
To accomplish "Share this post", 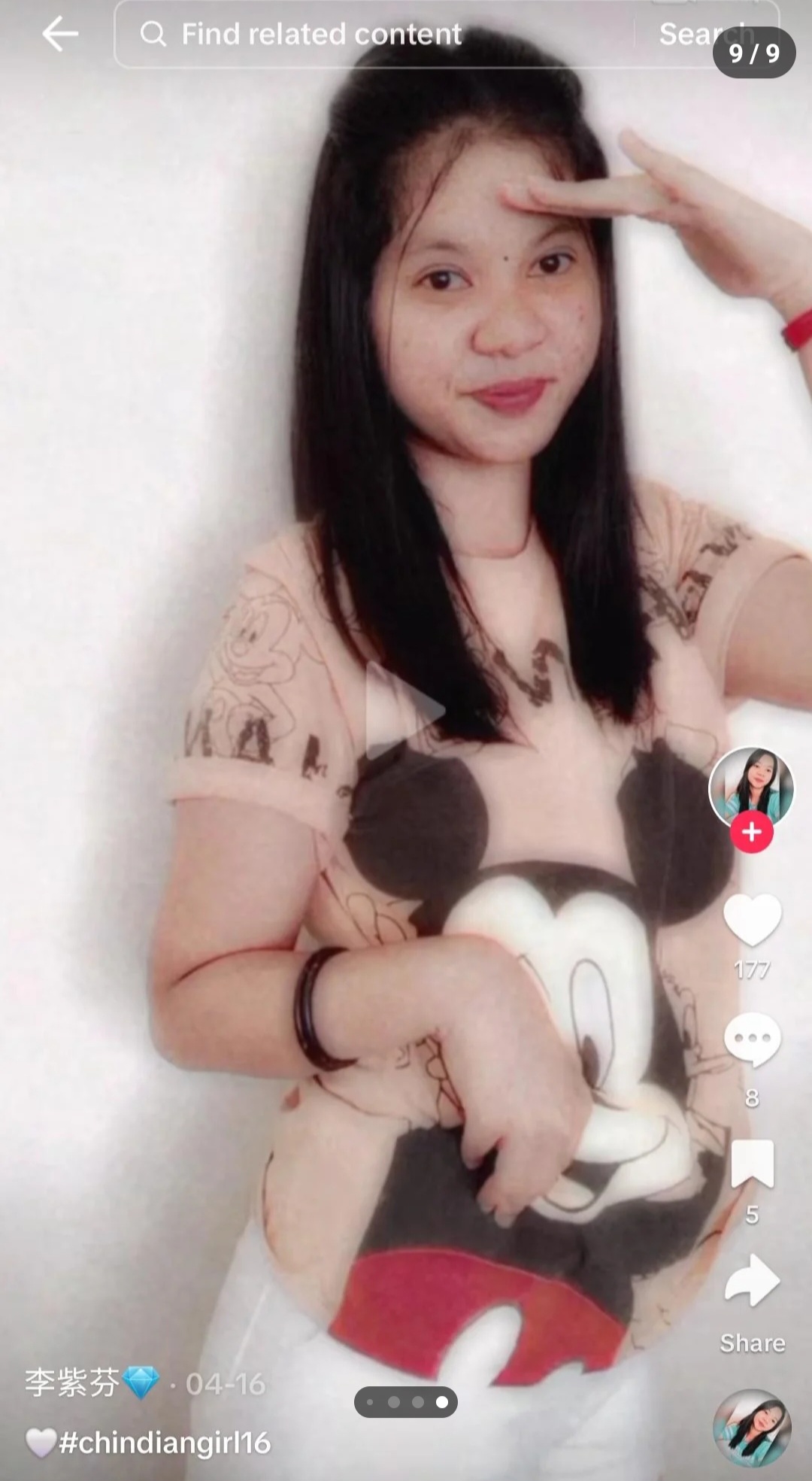I will pyautogui.click(x=752, y=1282).
